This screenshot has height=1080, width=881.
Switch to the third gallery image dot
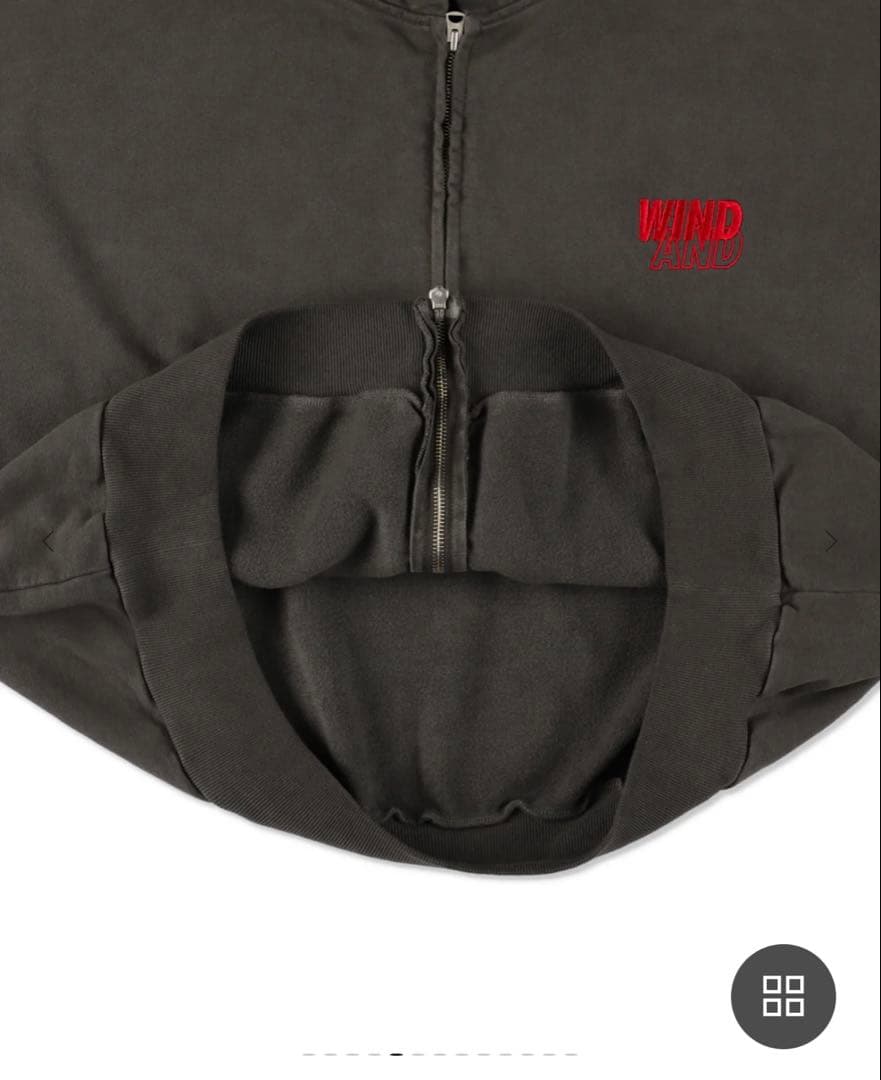(352, 1056)
